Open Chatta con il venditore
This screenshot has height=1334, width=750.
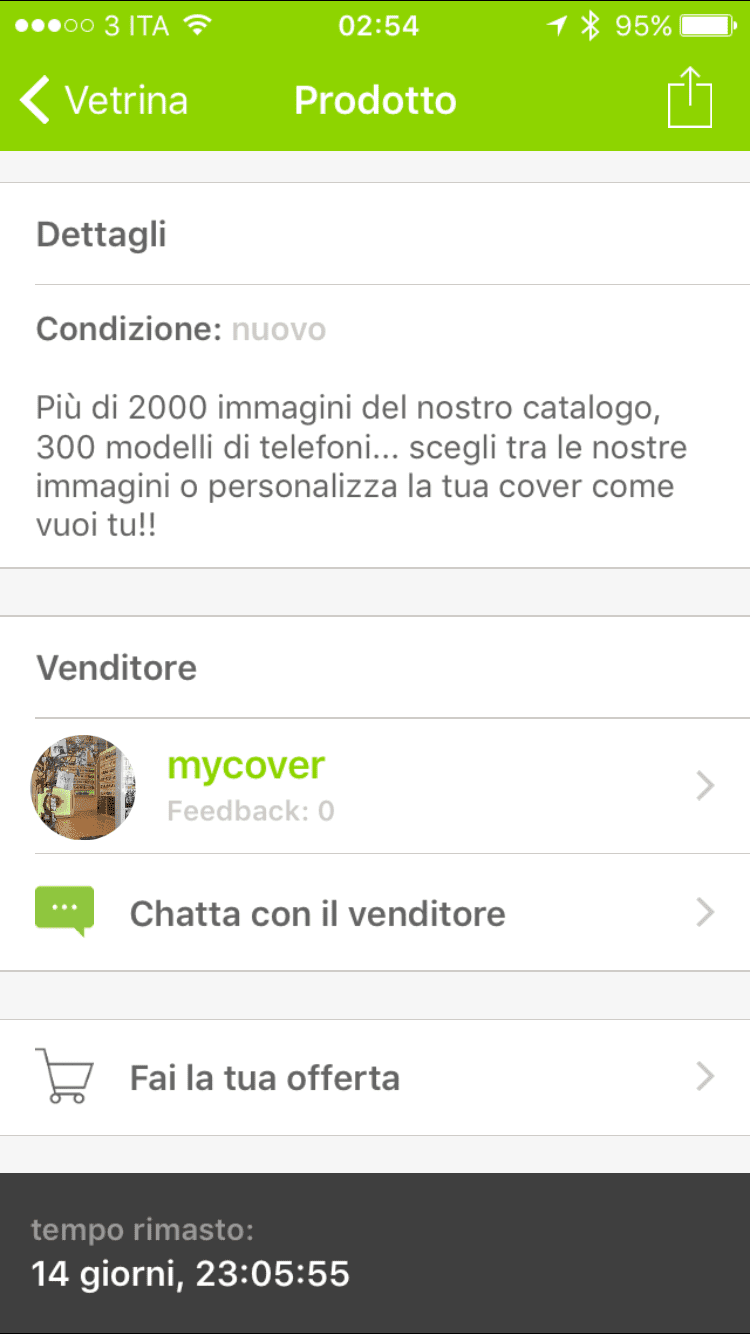click(375, 913)
